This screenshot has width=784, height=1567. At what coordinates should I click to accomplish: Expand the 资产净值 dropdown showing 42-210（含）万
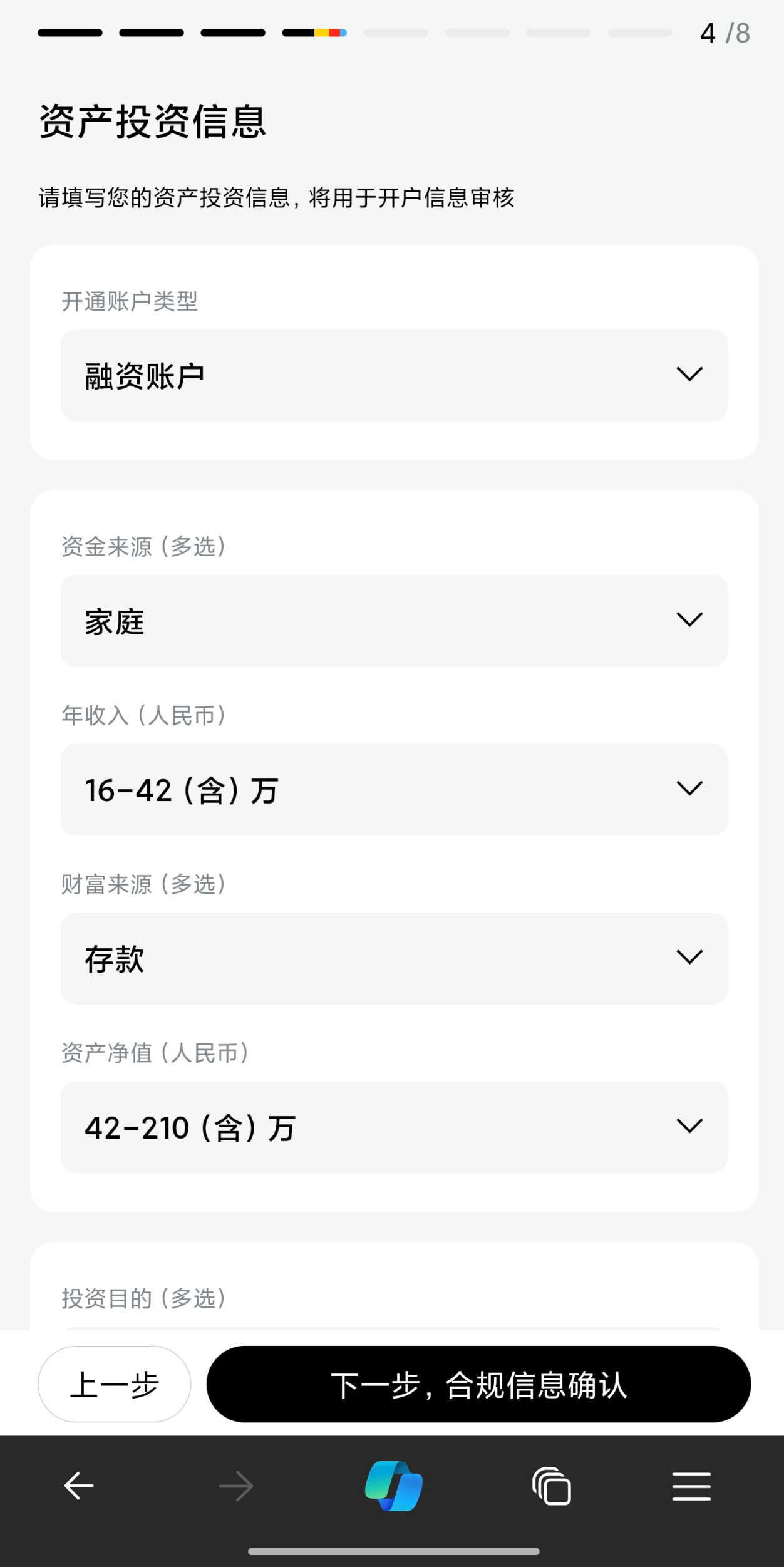394,1127
